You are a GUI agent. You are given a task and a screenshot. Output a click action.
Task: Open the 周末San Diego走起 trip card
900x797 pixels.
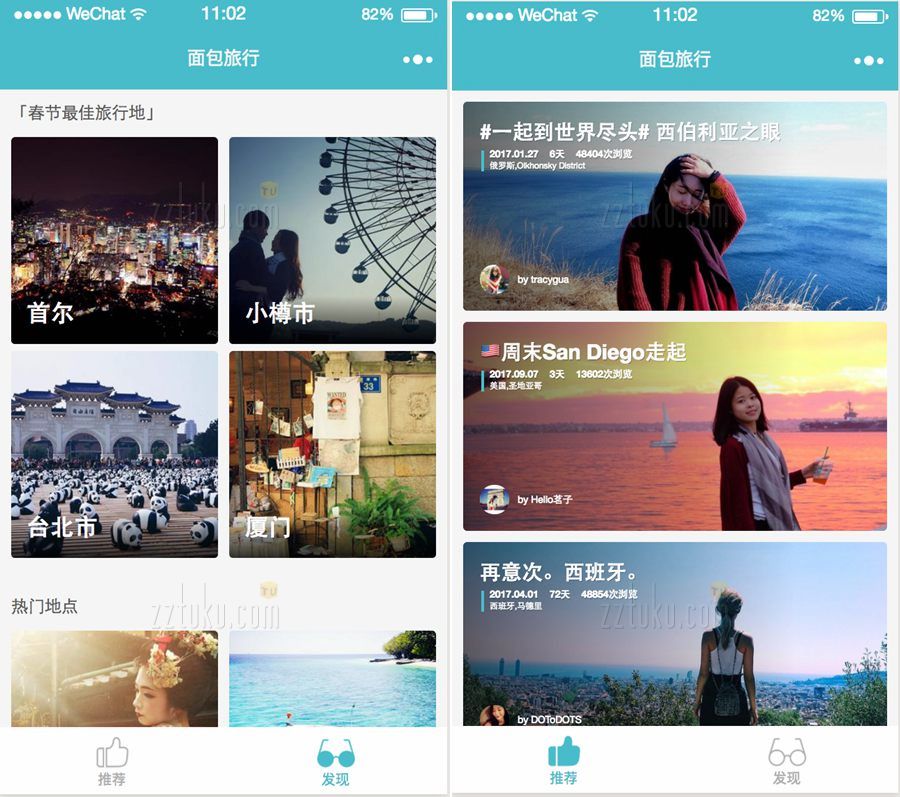(x=674, y=426)
